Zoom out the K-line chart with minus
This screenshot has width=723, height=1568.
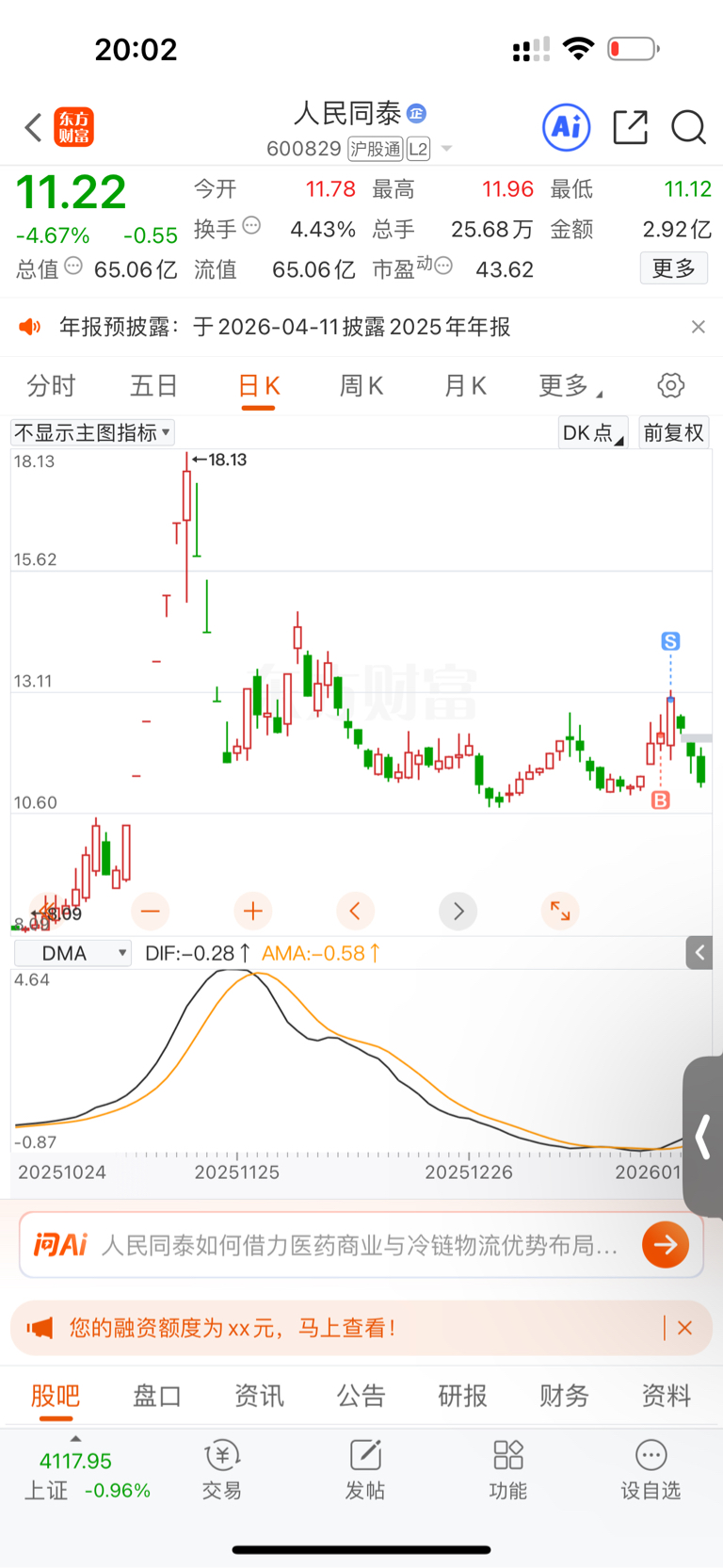coord(151,911)
